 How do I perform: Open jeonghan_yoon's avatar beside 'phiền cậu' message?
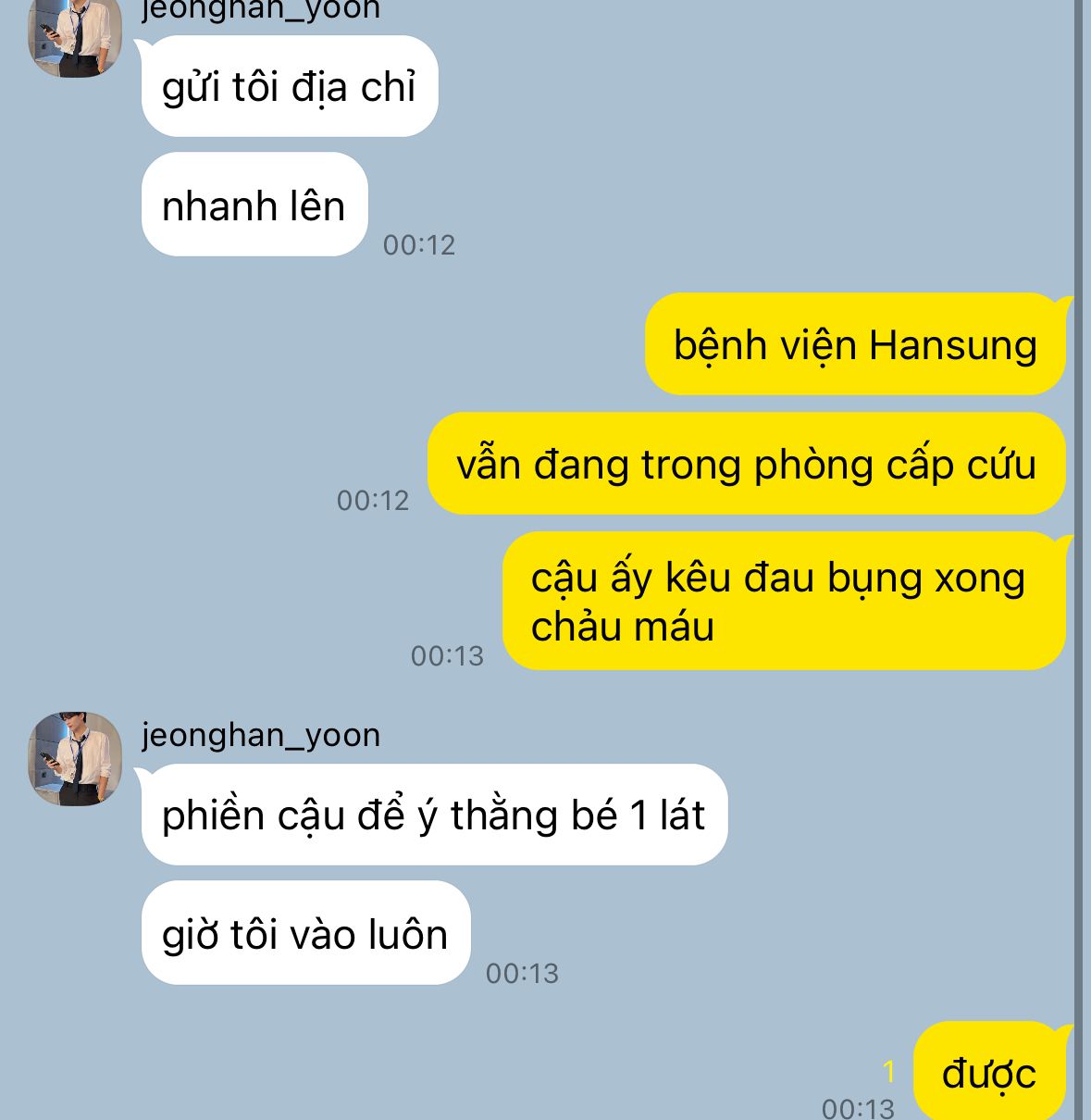(x=76, y=758)
